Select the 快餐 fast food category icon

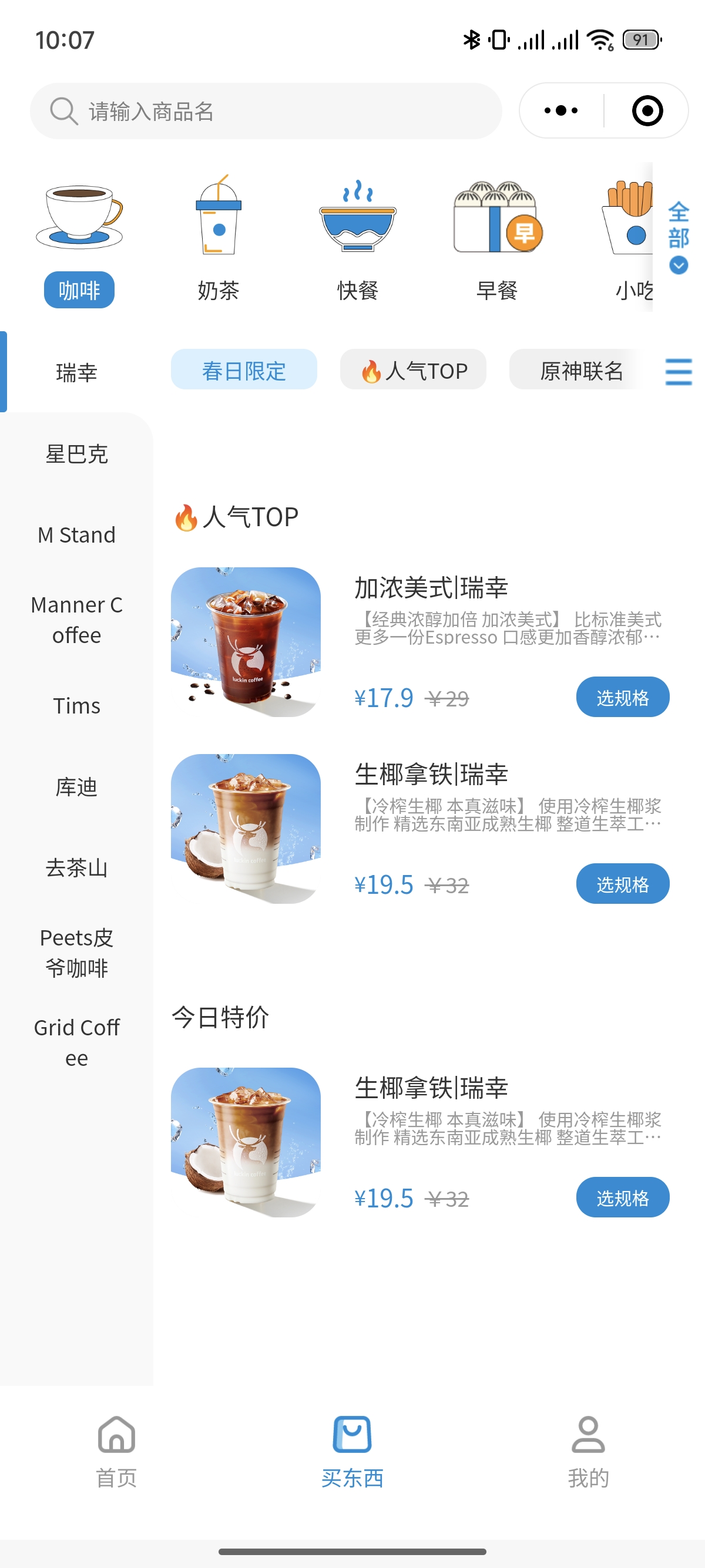[358, 231]
